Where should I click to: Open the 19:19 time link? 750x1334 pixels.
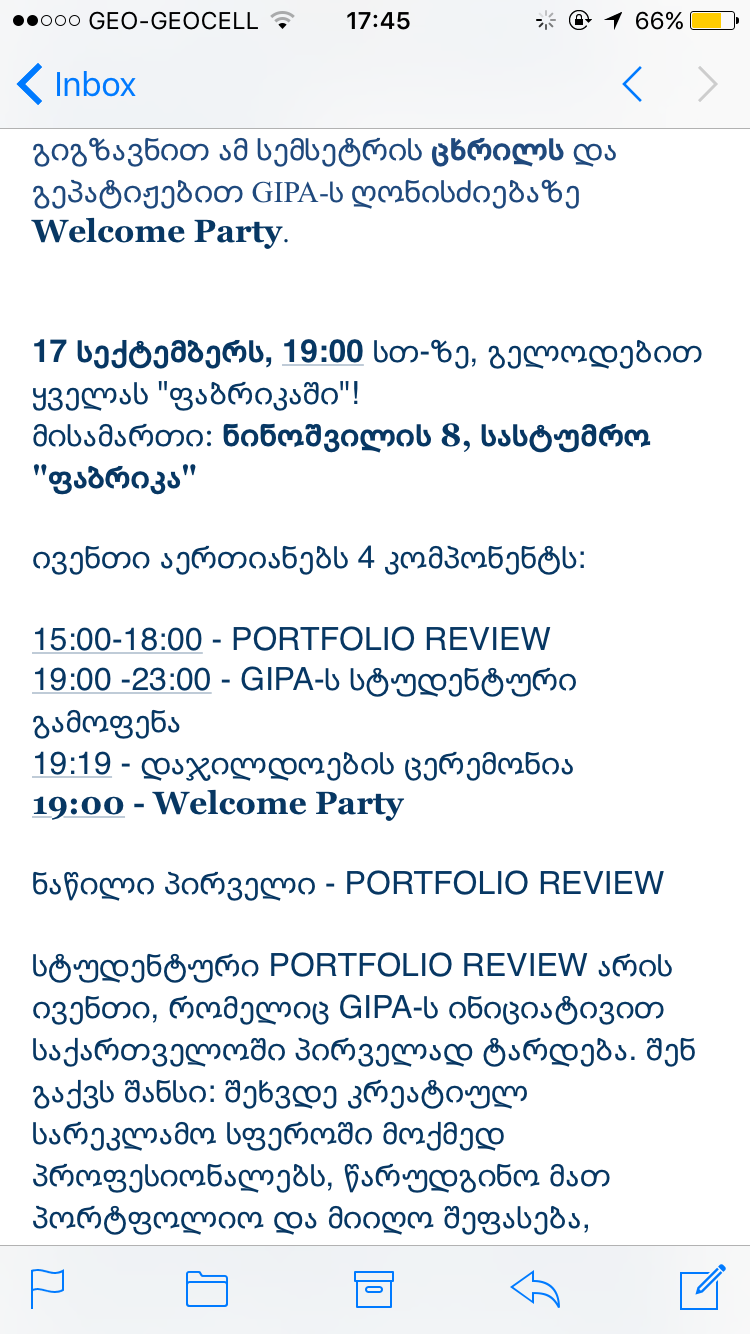tap(71, 764)
